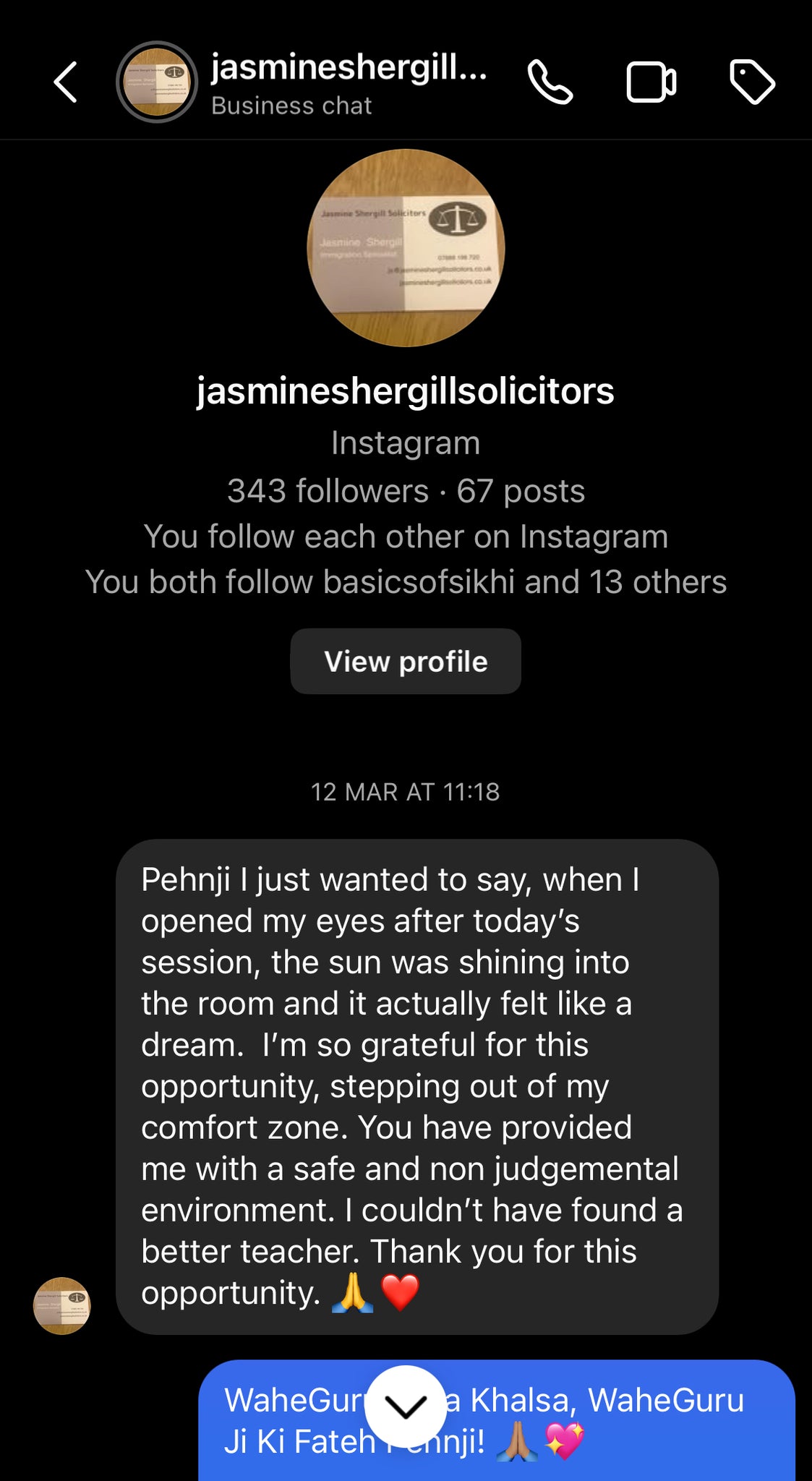Open the label tag options

(x=752, y=82)
